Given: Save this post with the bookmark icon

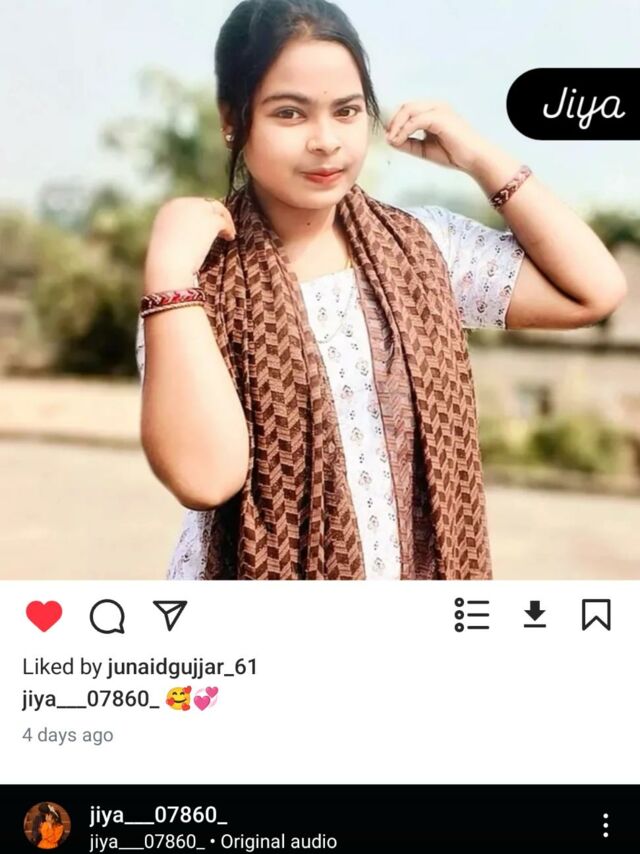Looking at the screenshot, I should coord(596,615).
